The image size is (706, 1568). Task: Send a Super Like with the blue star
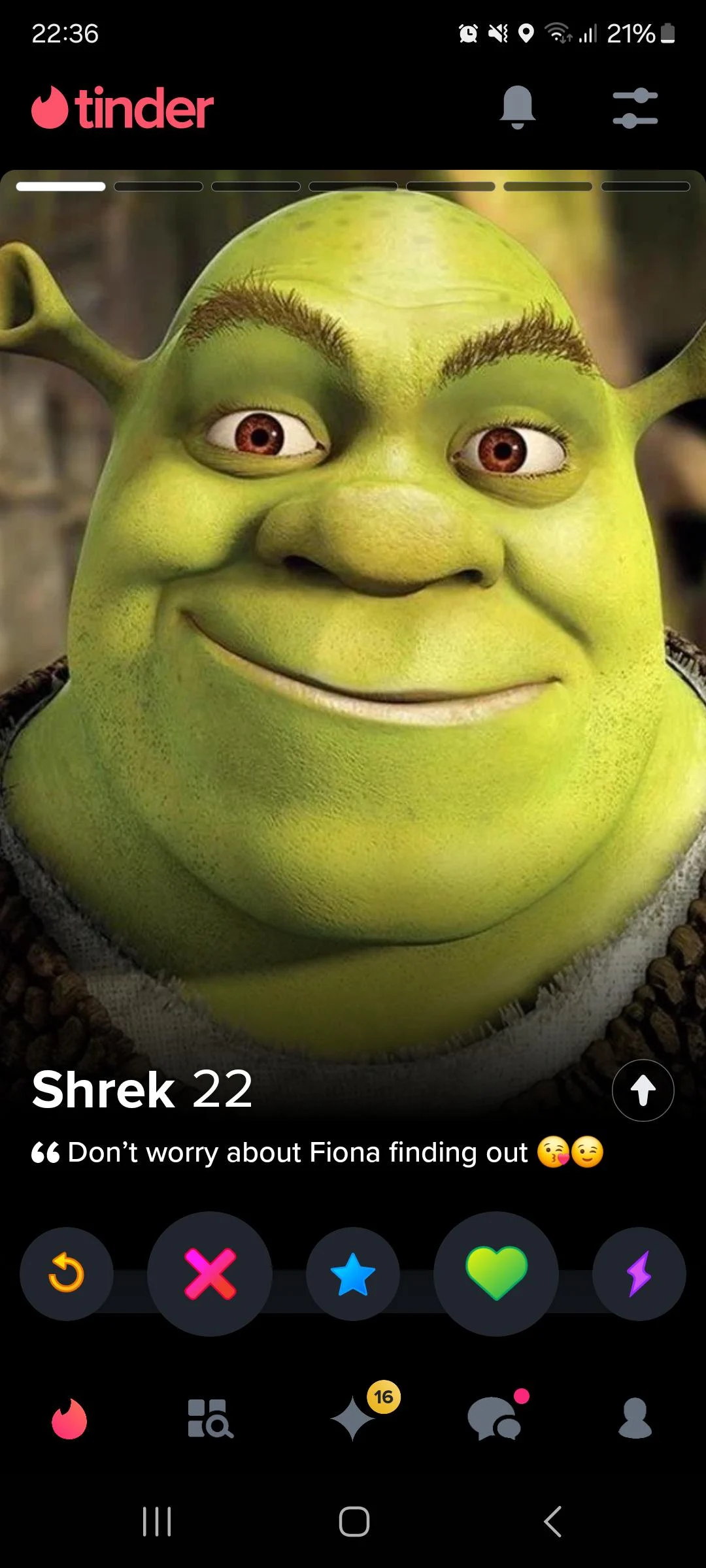click(x=353, y=1274)
